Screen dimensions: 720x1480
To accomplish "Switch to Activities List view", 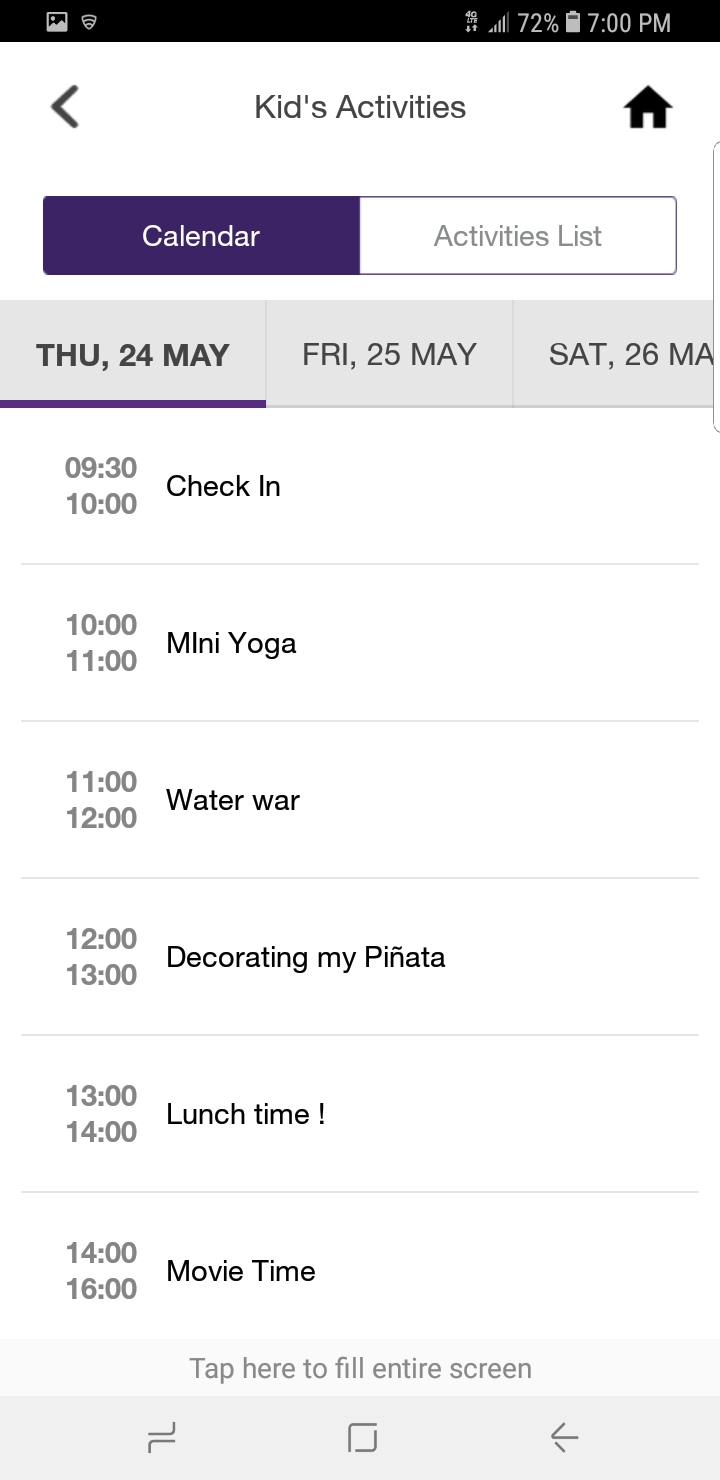I will coord(518,236).
